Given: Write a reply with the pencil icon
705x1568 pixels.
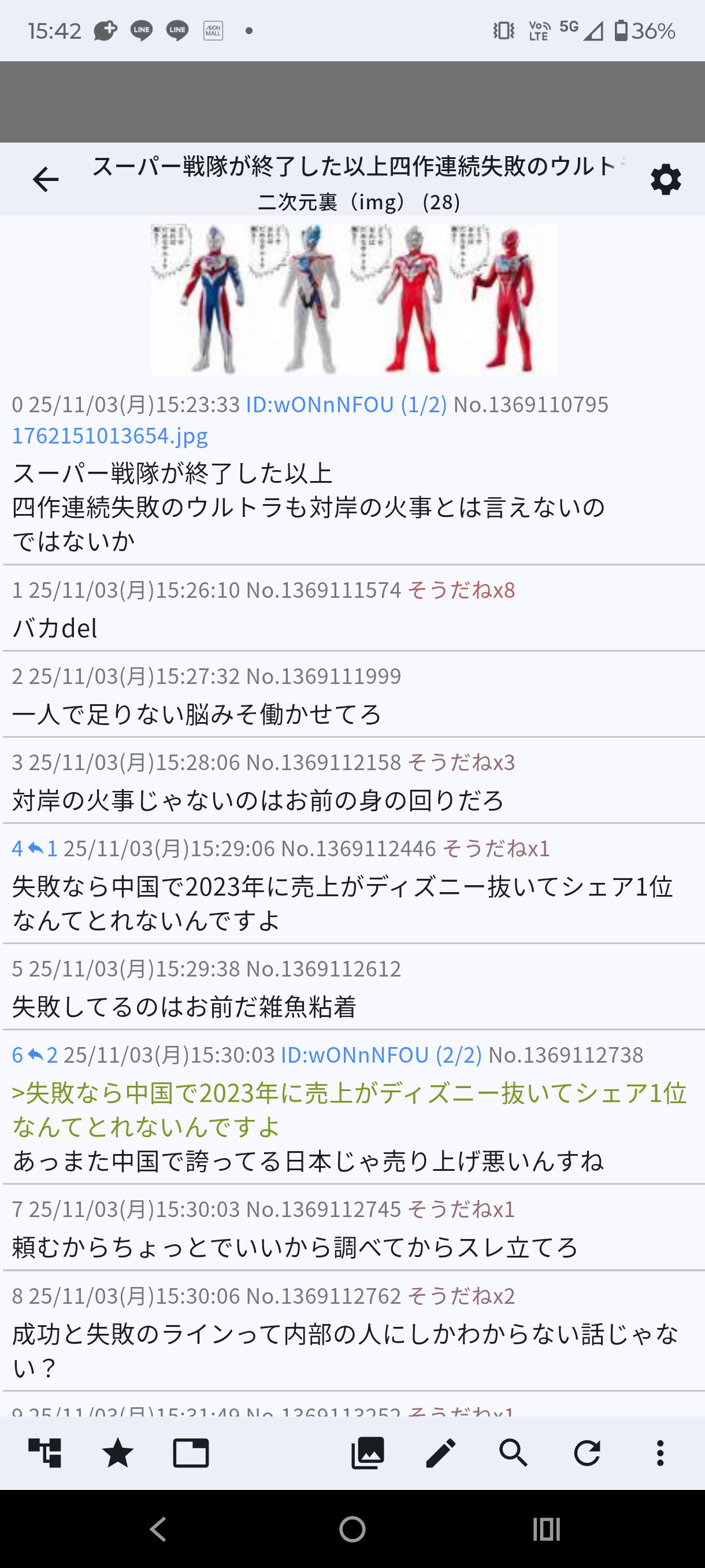Looking at the screenshot, I should (x=440, y=1454).
